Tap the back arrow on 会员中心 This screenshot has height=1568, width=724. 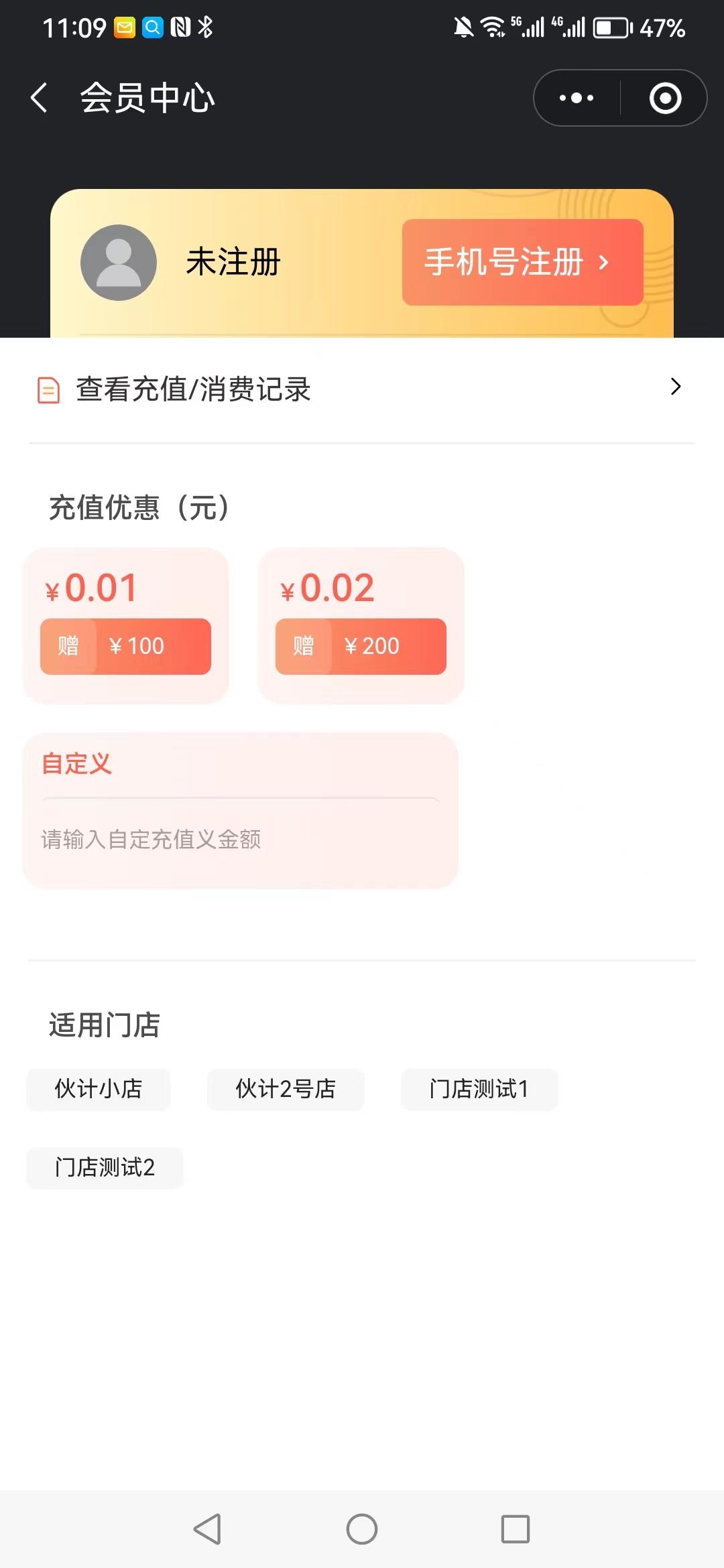38,97
